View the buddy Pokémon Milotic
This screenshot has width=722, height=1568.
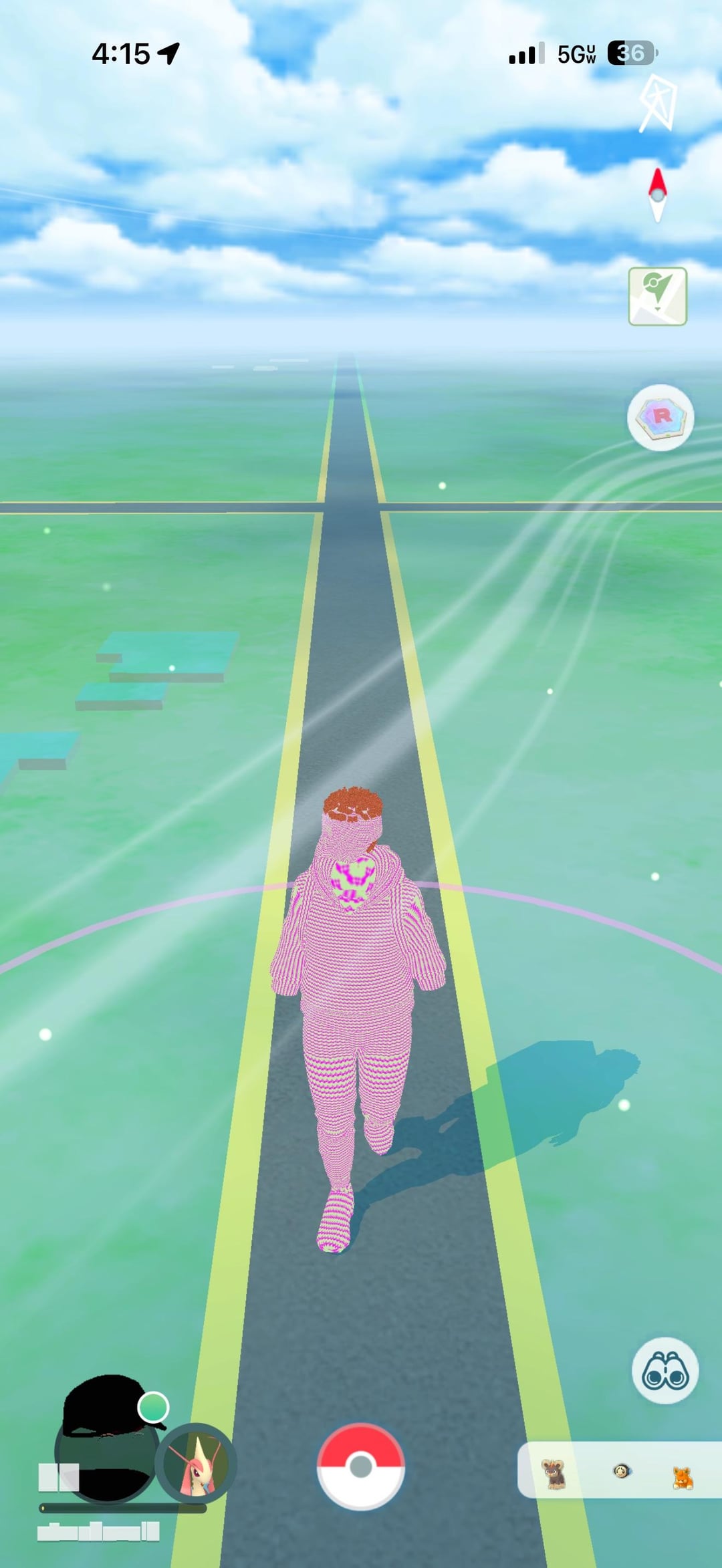point(195,1462)
